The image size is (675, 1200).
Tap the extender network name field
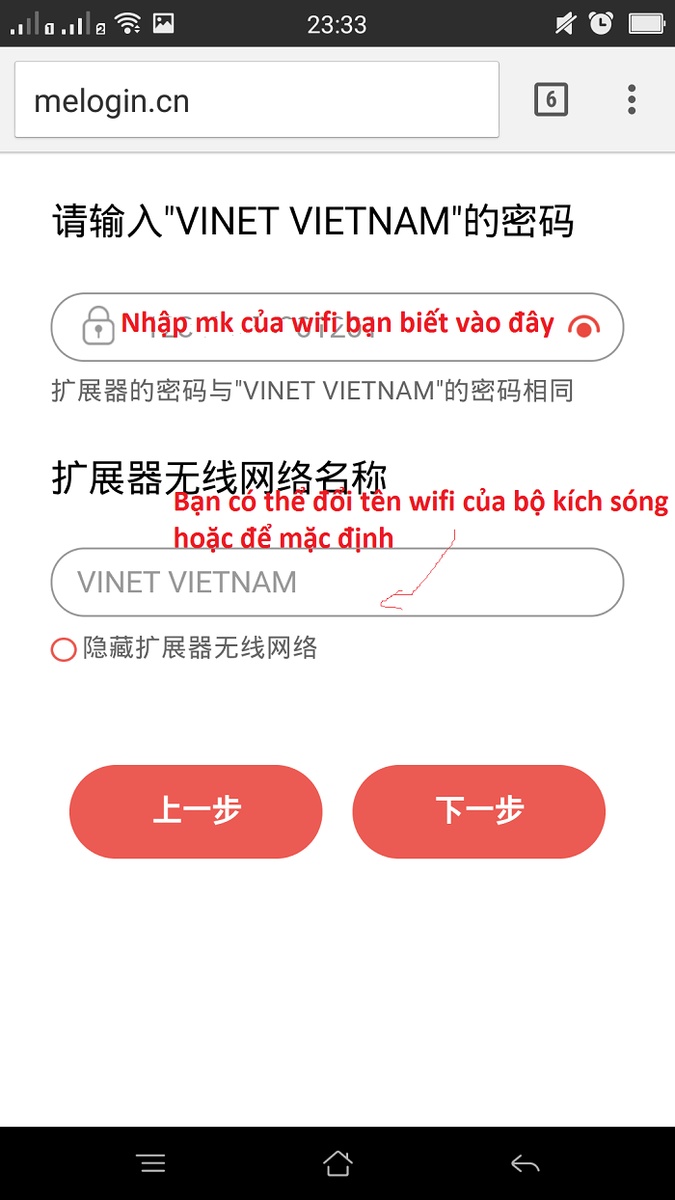[x=336, y=582]
